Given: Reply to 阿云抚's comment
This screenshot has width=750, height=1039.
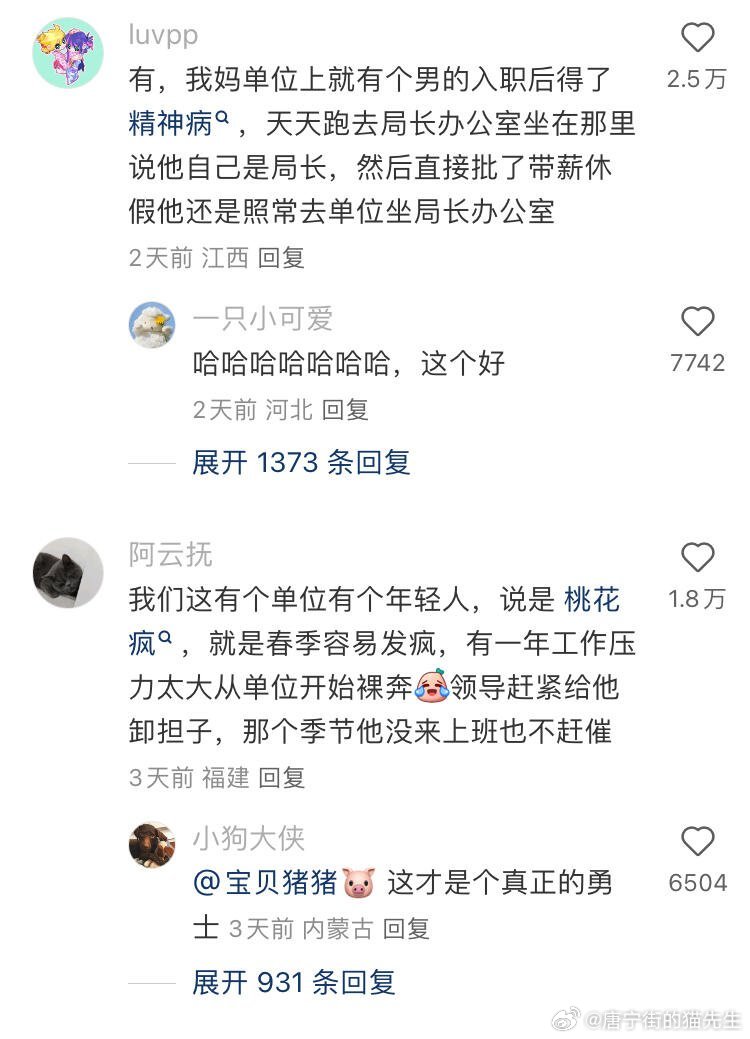Looking at the screenshot, I should tap(281, 777).
